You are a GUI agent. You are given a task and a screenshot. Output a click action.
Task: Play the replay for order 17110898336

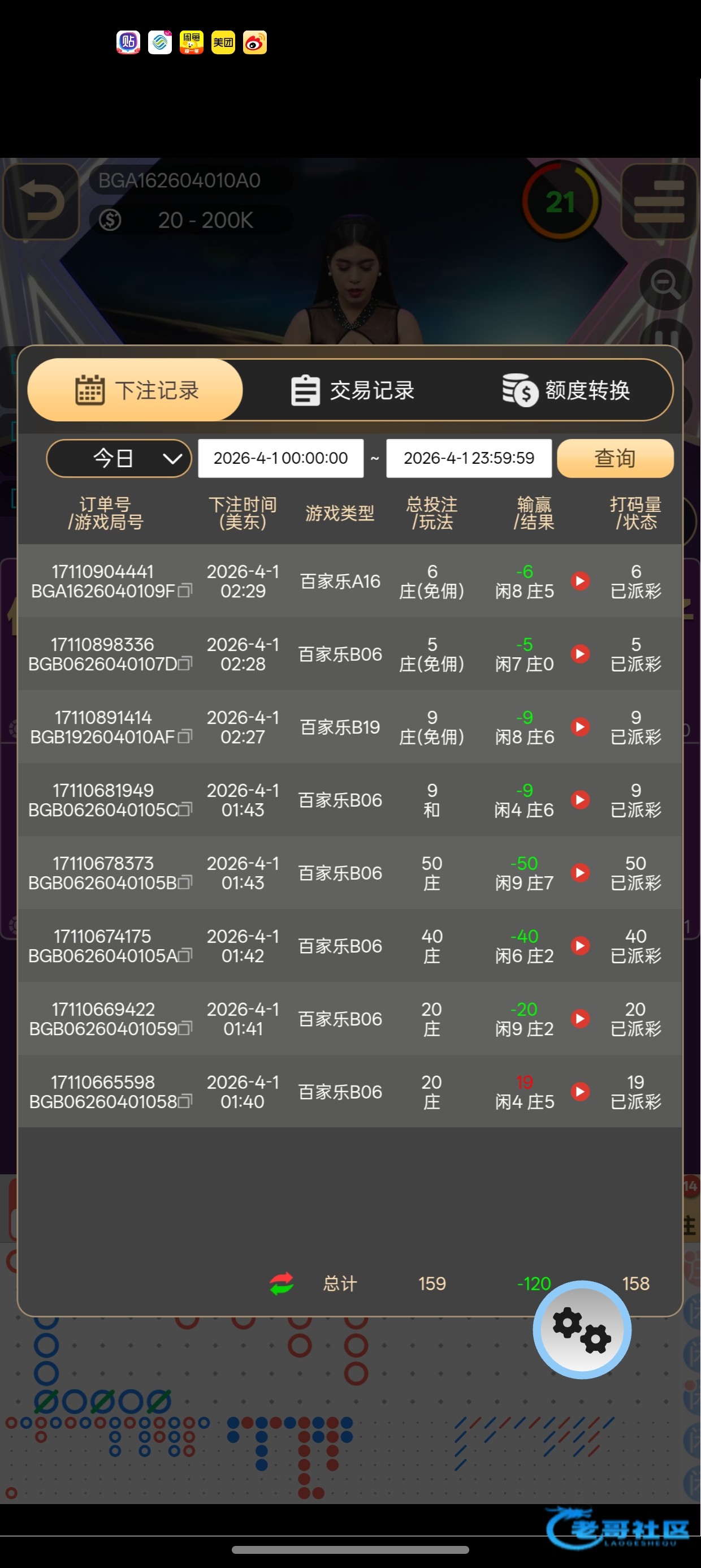coord(581,654)
